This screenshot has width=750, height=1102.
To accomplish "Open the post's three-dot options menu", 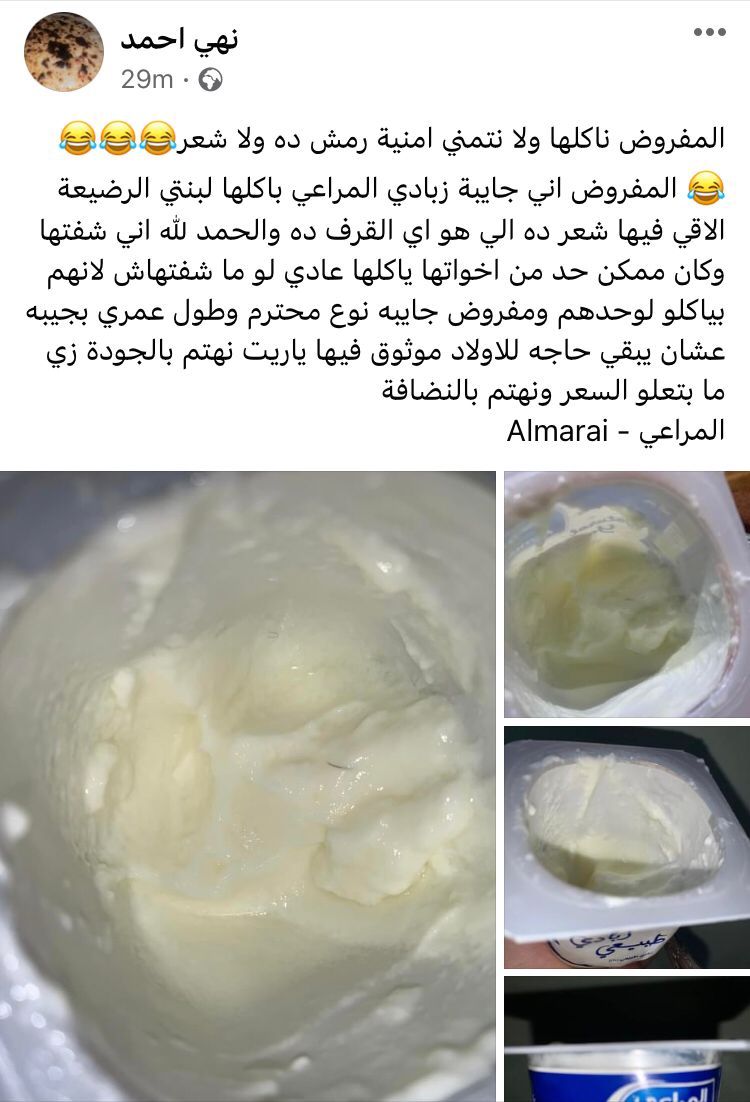I will [x=709, y=33].
